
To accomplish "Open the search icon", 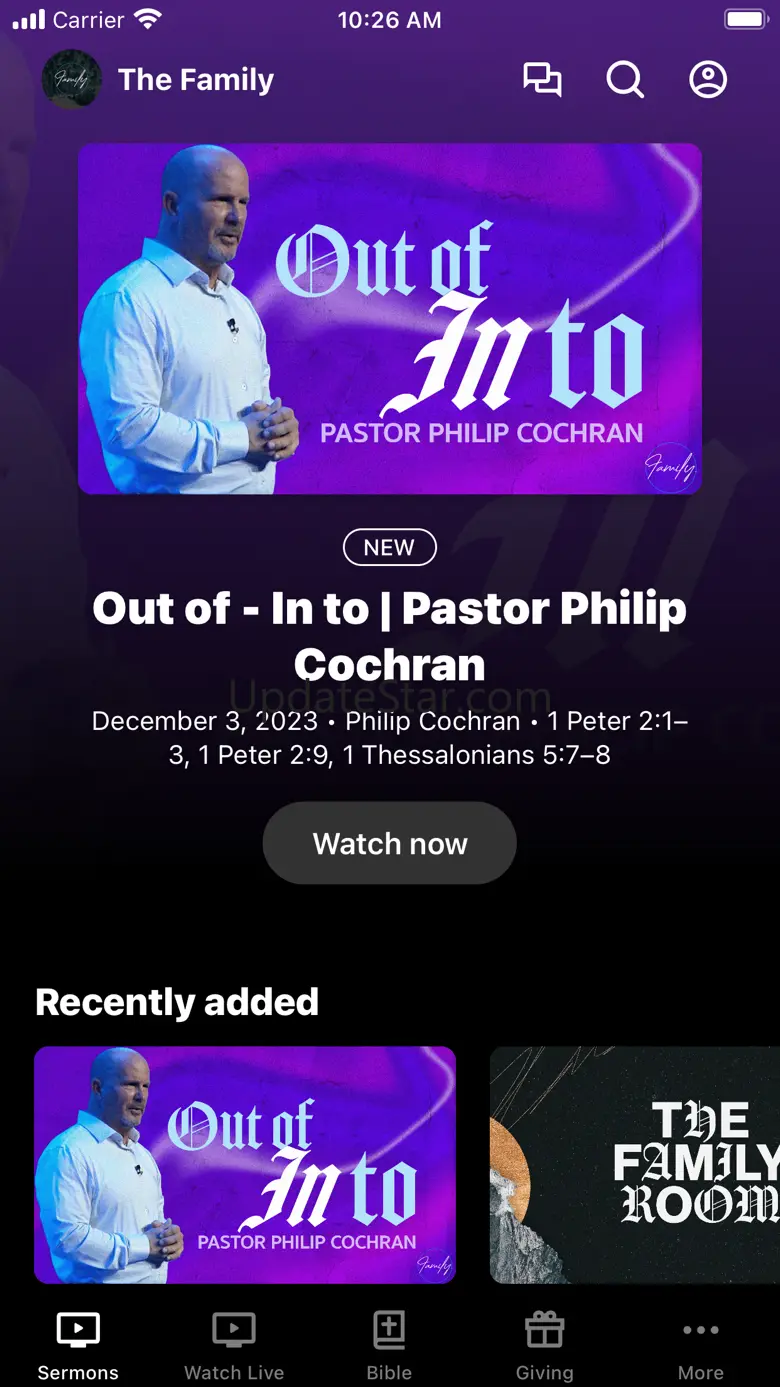I will pos(625,79).
